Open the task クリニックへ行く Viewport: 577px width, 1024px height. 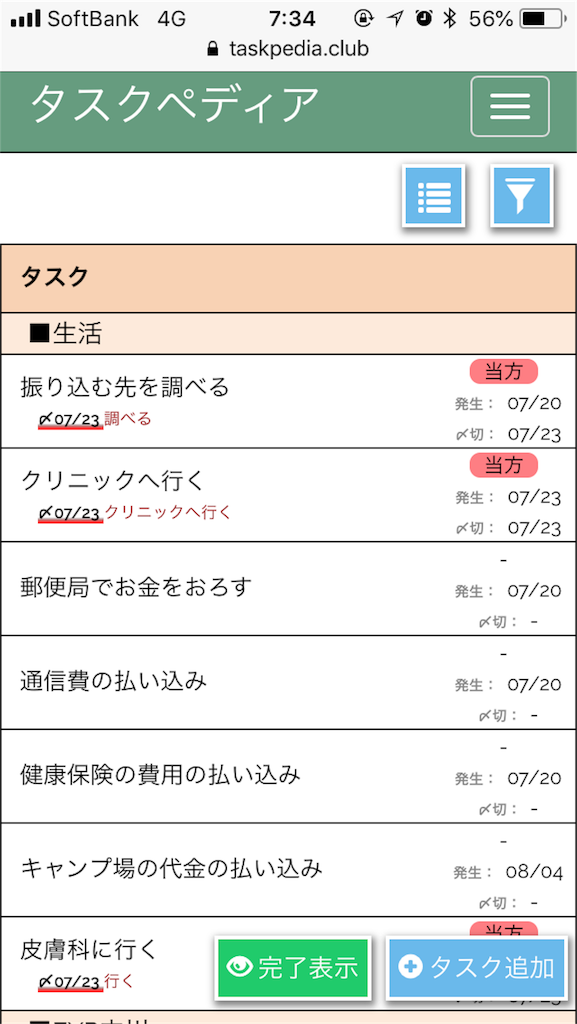114,481
